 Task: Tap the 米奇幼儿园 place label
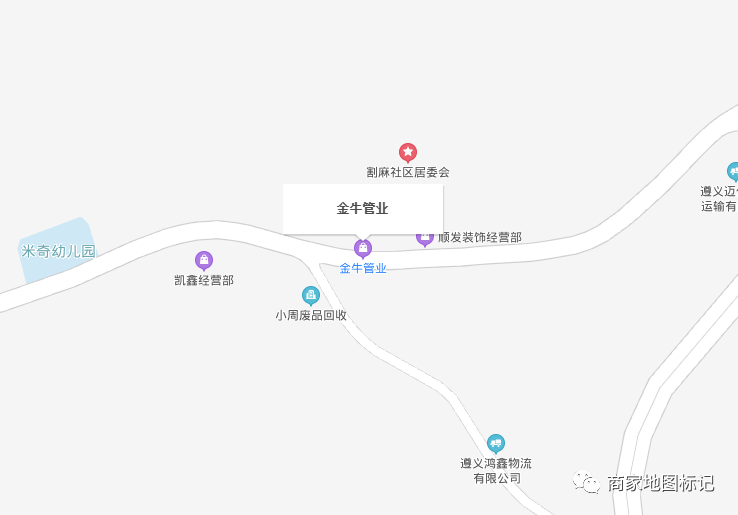58,250
